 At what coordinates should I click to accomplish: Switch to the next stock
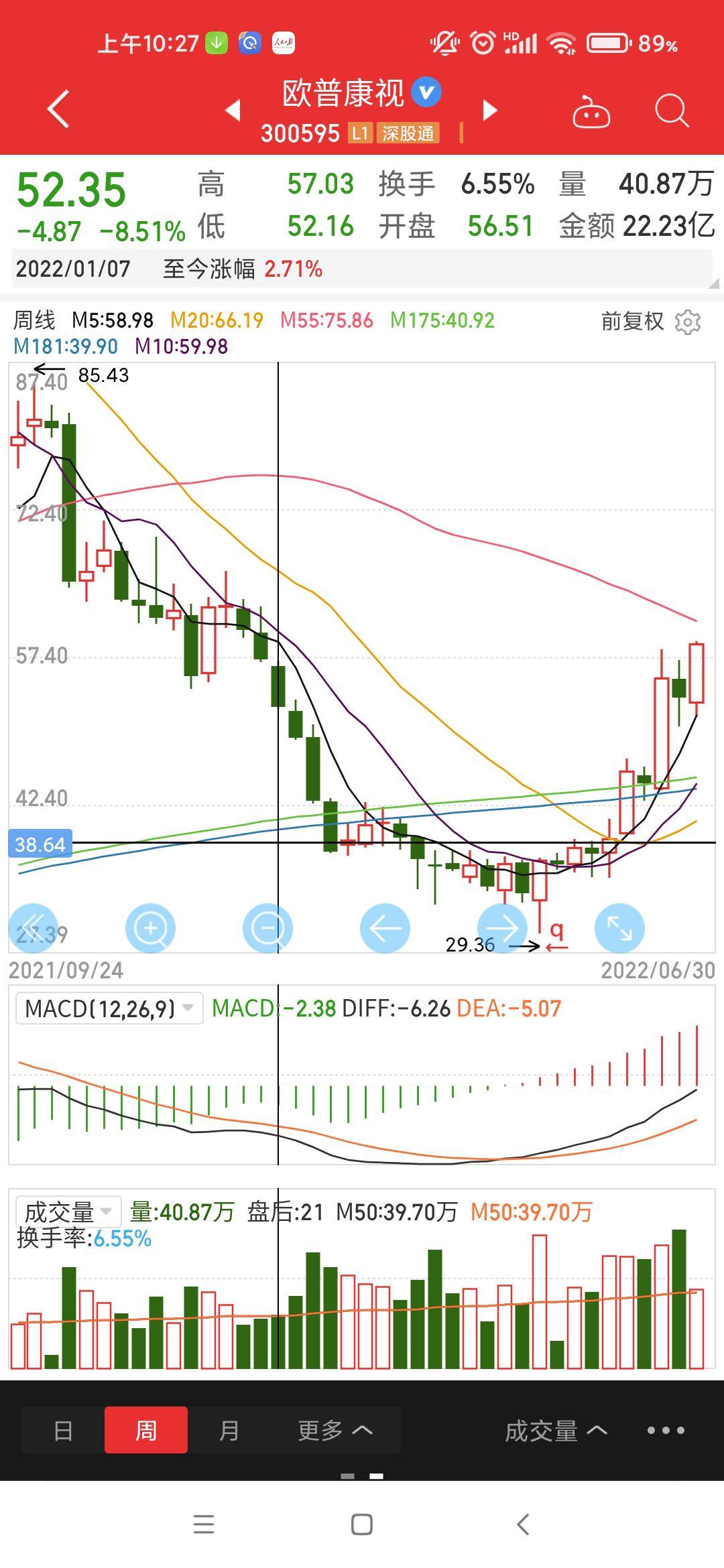coord(490,110)
